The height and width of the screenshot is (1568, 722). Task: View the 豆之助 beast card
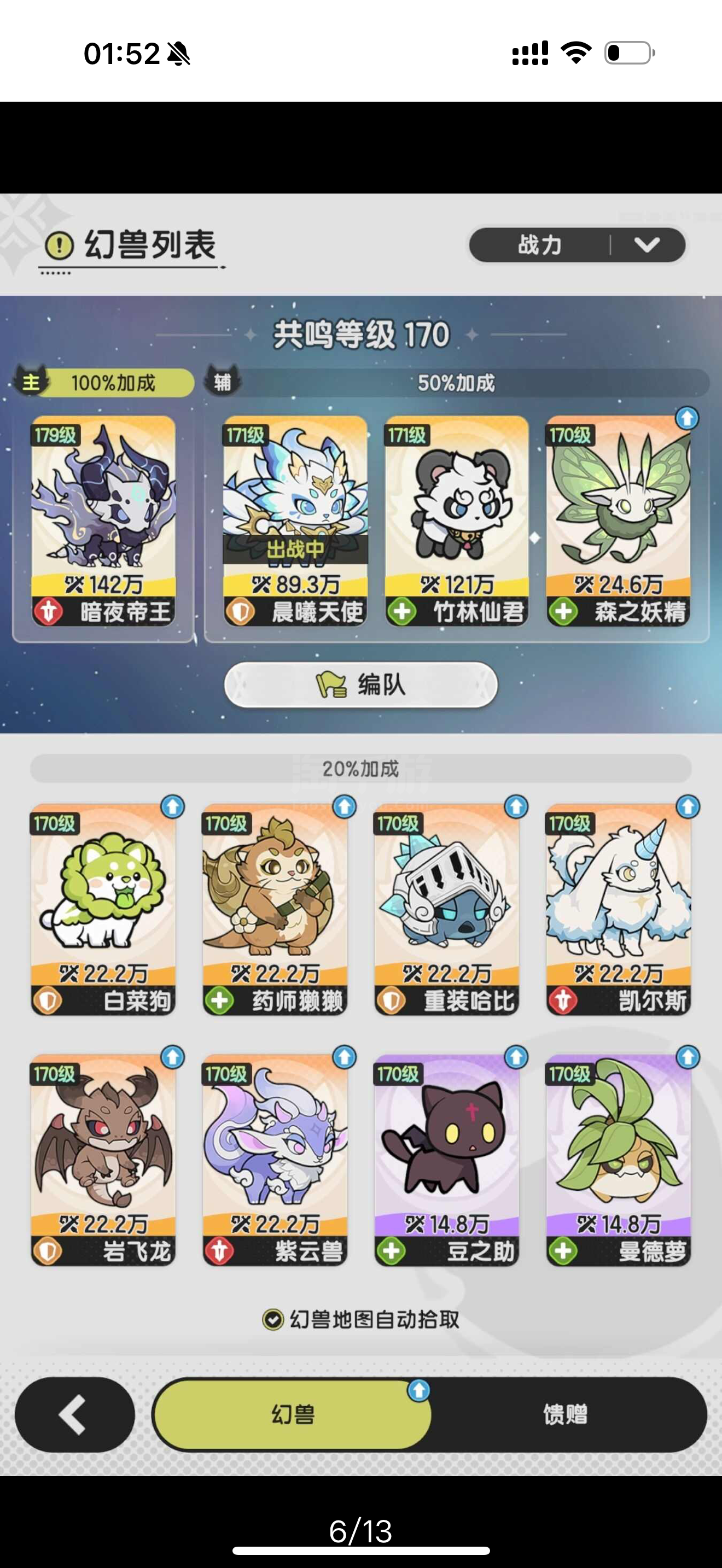pos(447,1161)
